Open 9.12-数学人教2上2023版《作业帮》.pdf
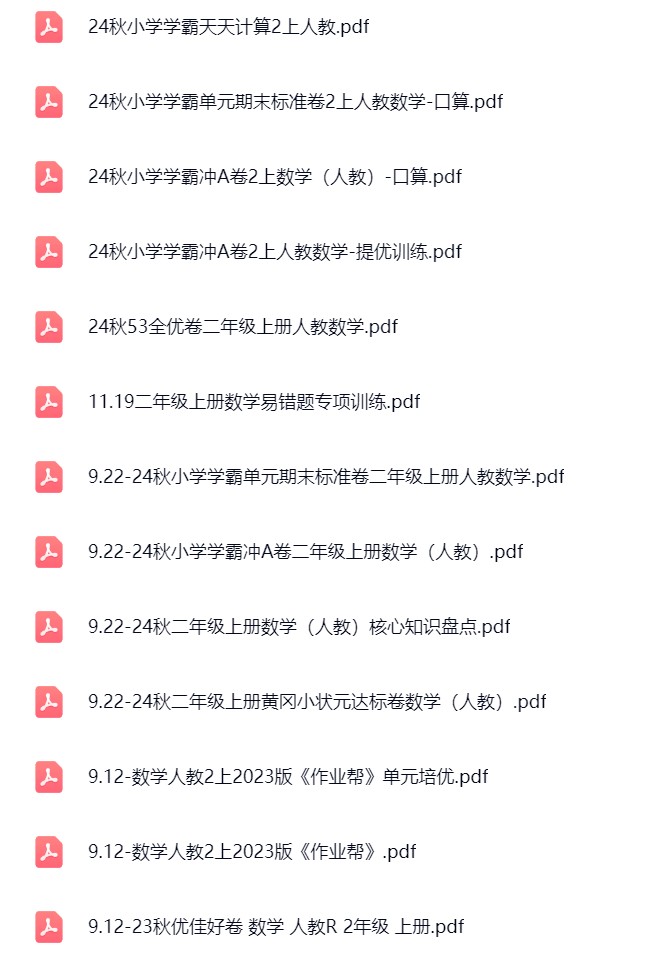 252,852
